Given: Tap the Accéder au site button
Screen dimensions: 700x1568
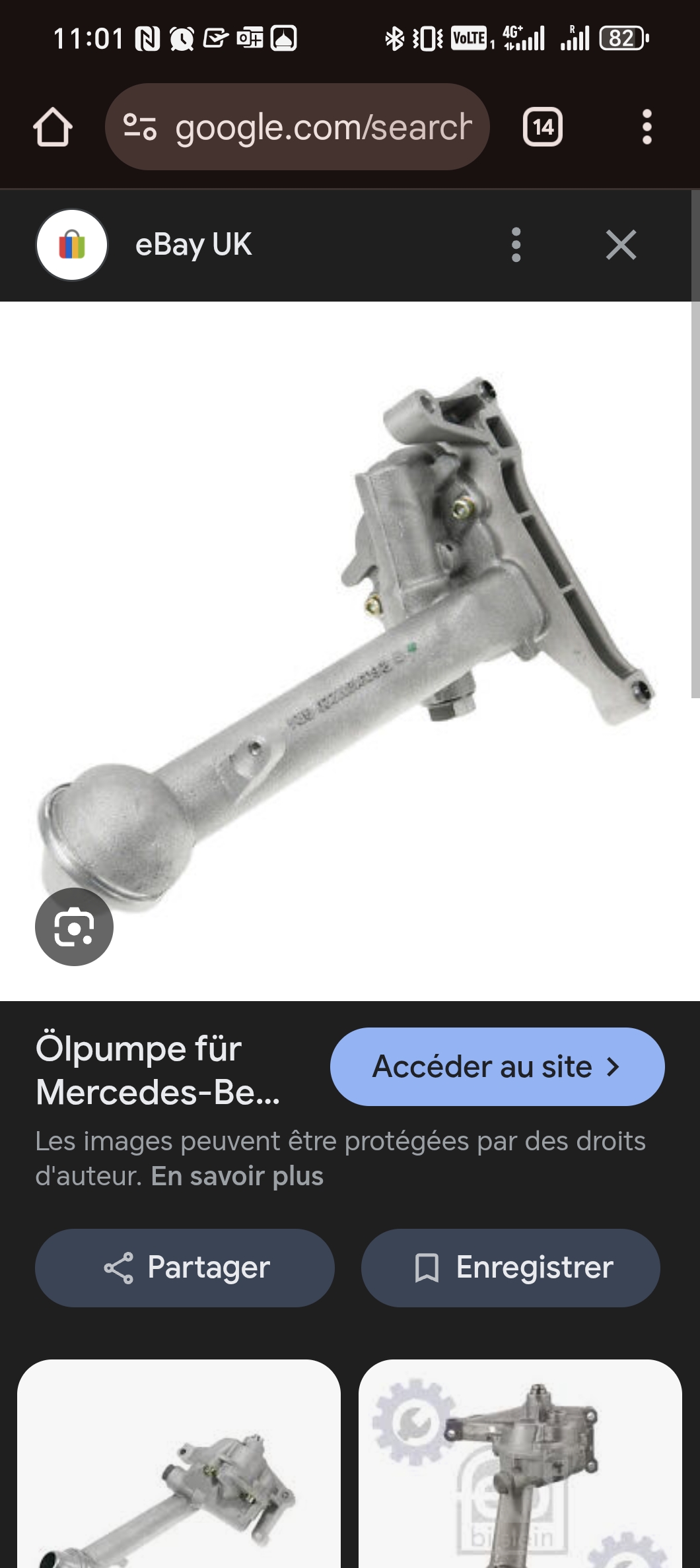Looking at the screenshot, I should pyautogui.click(x=497, y=1066).
